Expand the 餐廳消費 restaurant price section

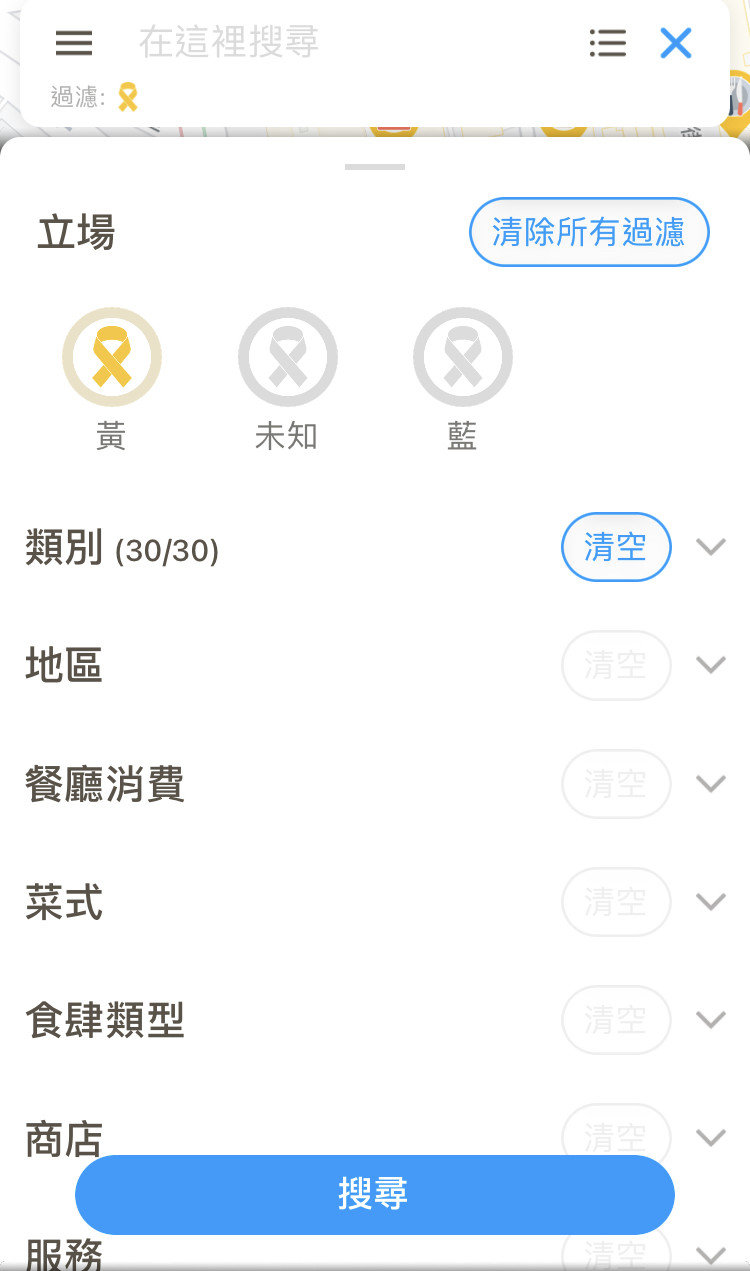click(x=711, y=784)
